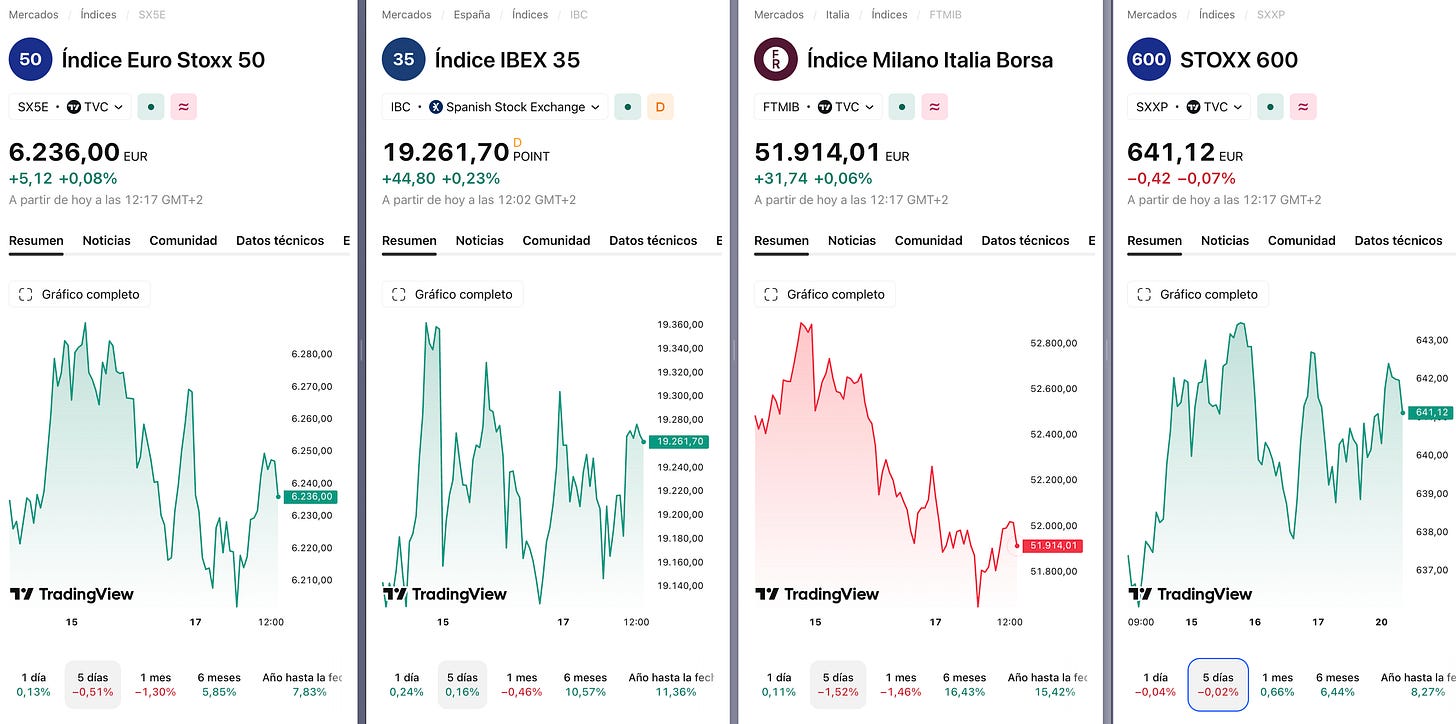Image resolution: width=1456 pixels, height=724 pixels.
Task: Tap the orange D delayed-data badge for IBC
Action: pos(661,107)
